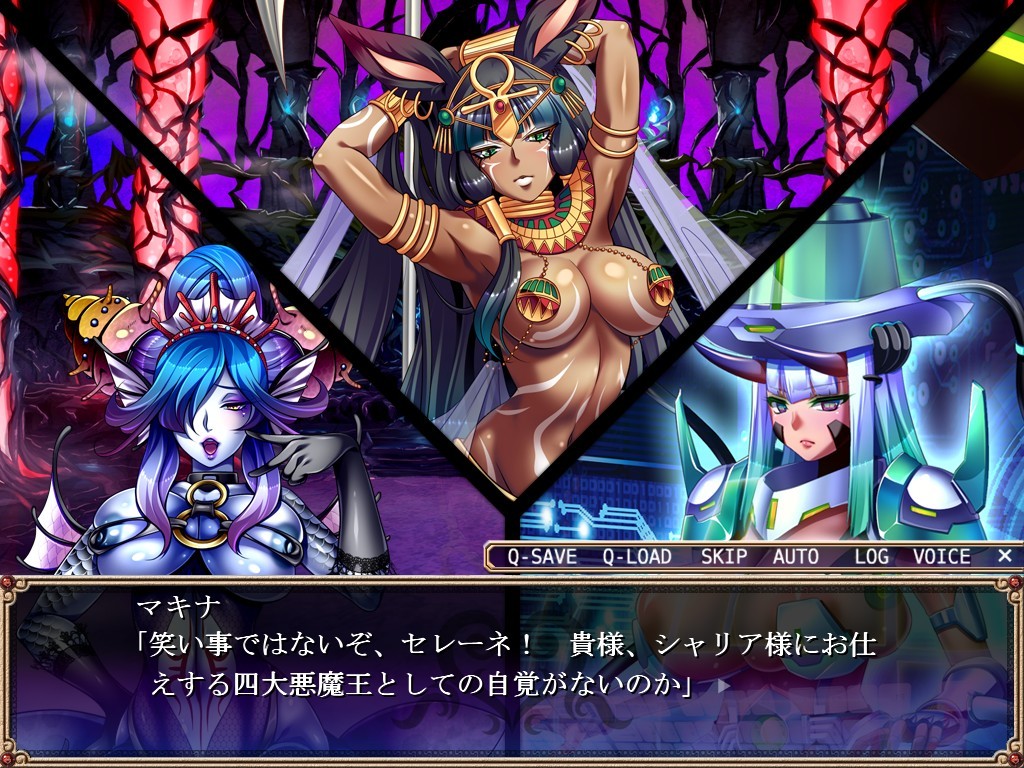Quick save with Q-SAVE

[x=541, y=557]
